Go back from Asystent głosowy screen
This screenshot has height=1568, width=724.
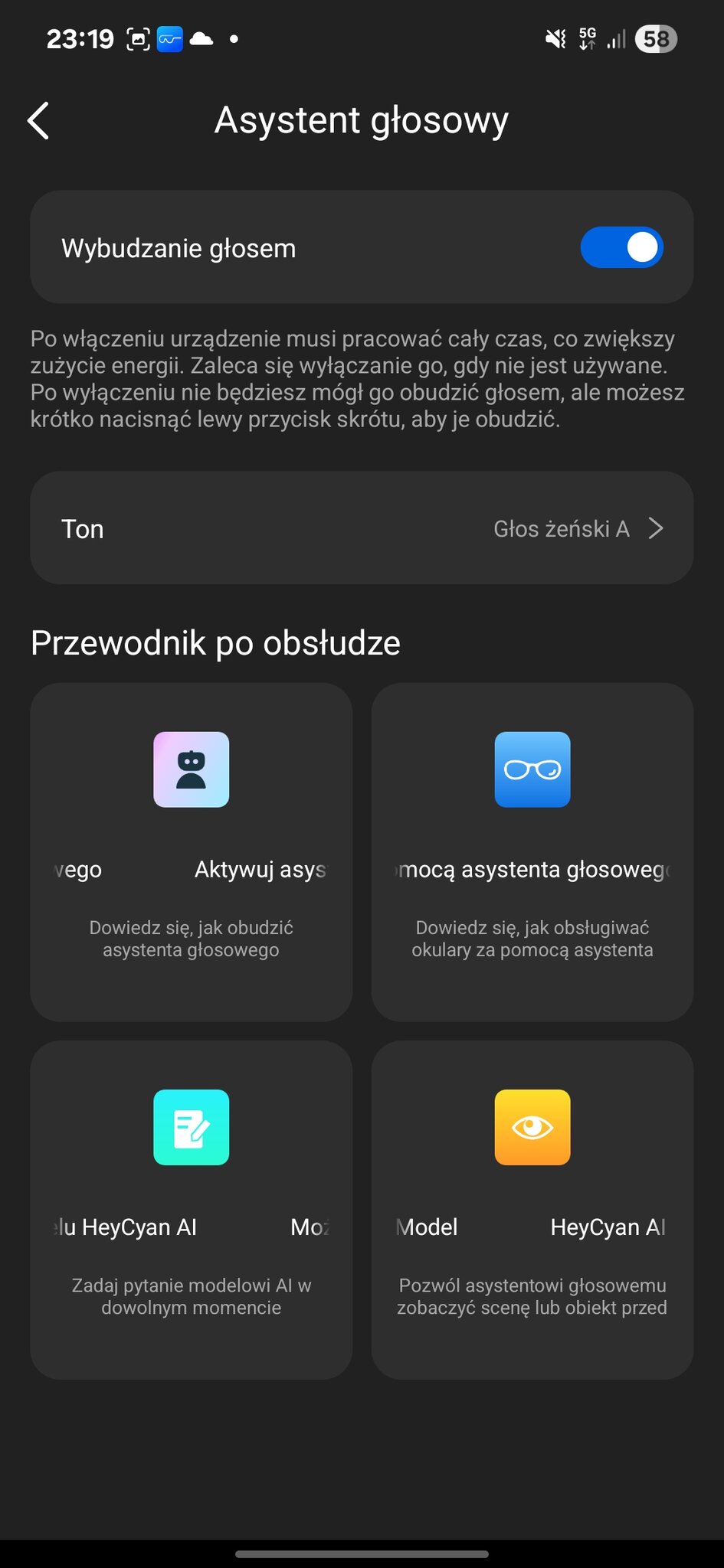(38, 121)
